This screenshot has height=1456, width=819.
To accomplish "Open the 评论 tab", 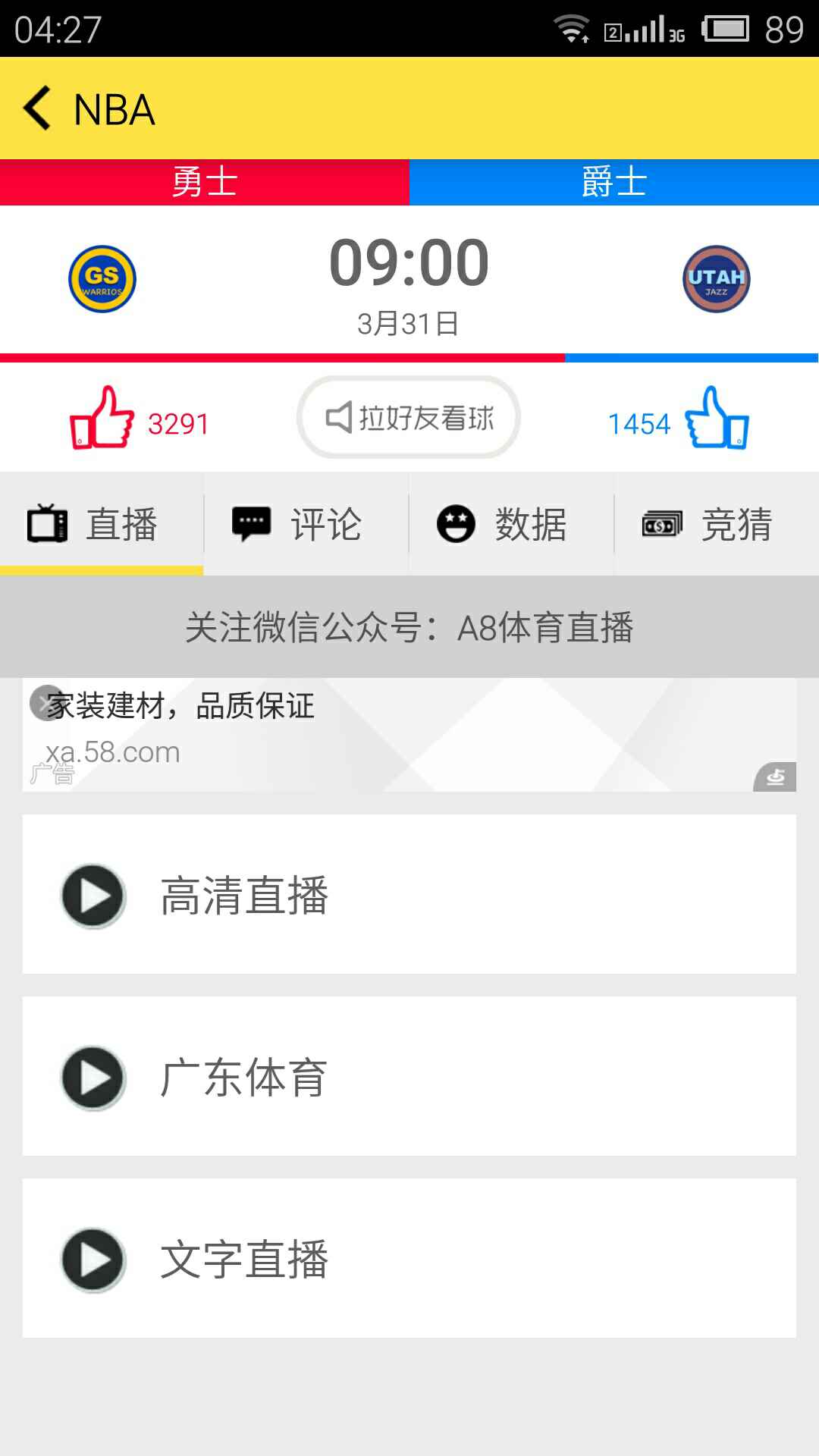I will point(306,524).
